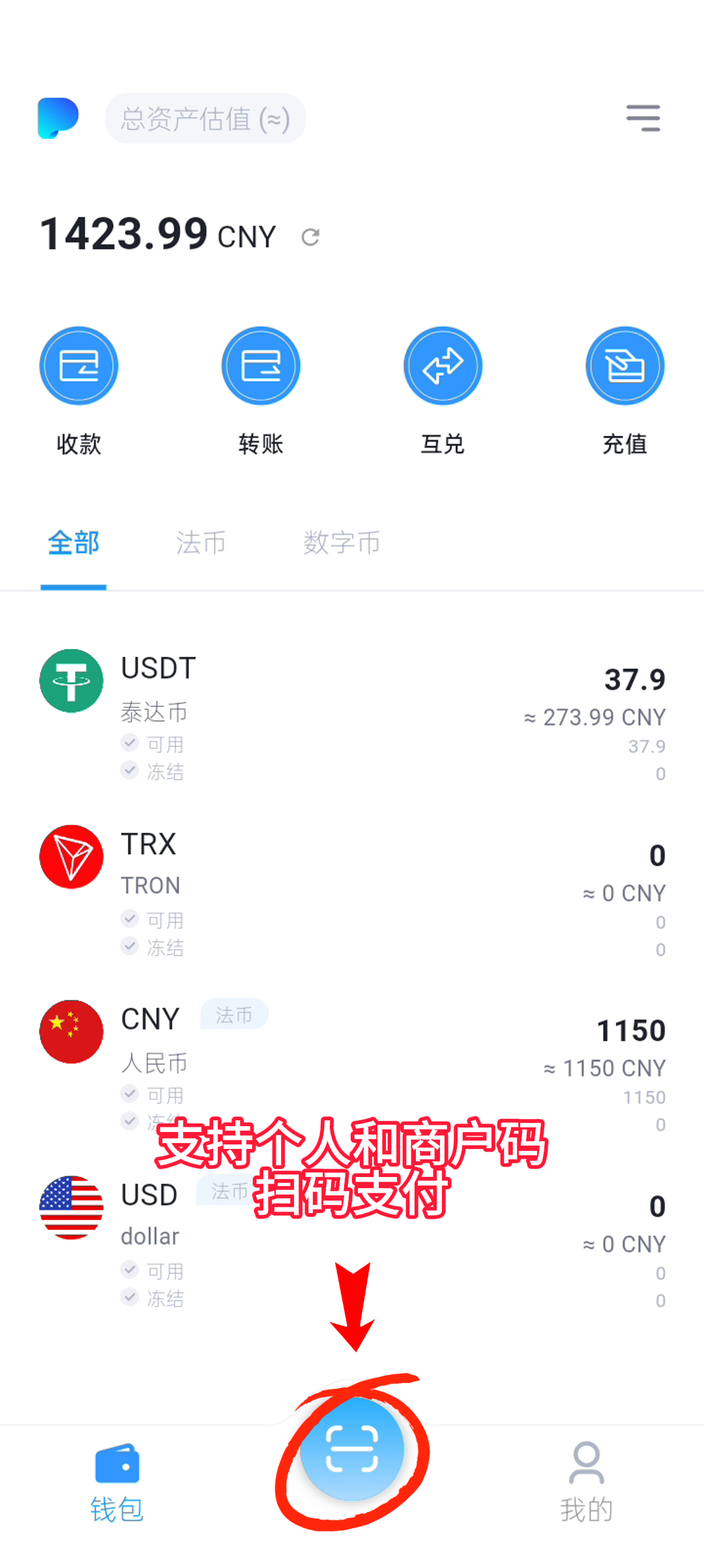
Task: Switch to the 数字币 tab
Action: click(342, 544)
